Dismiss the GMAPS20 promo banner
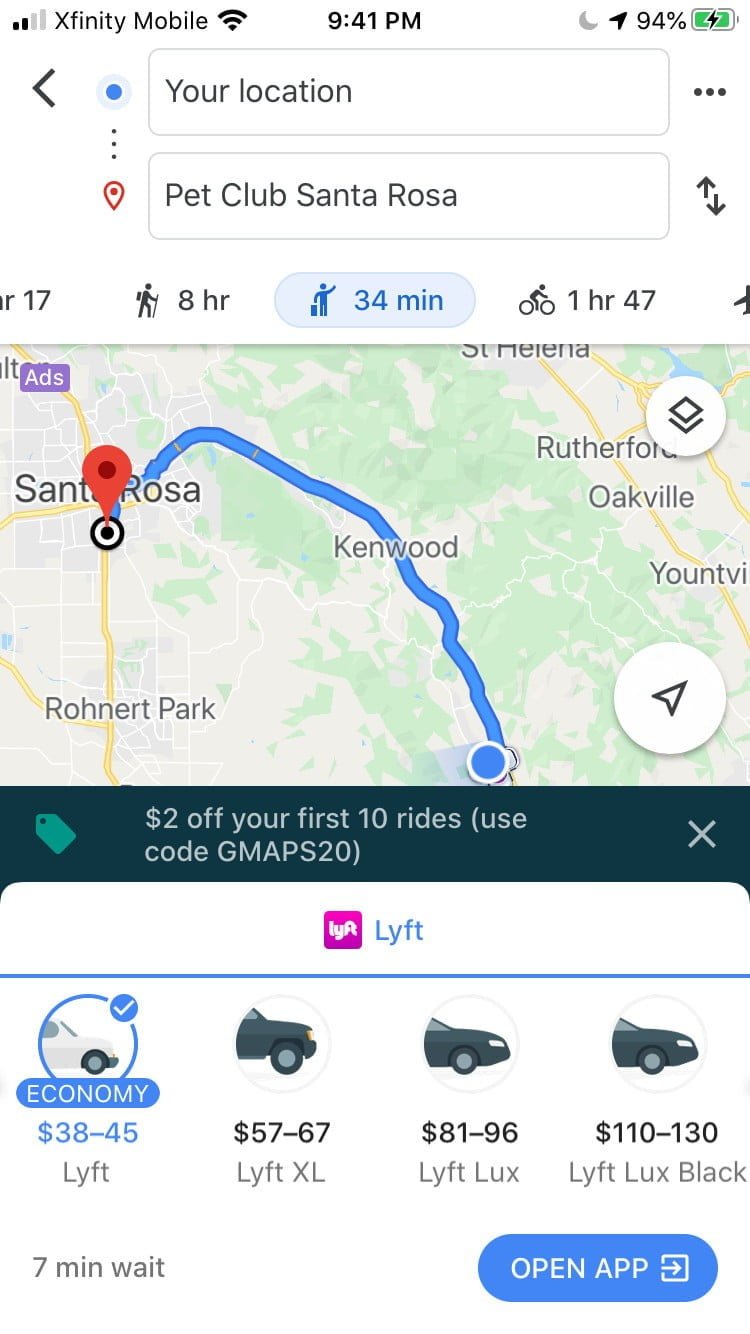 [702, 834]
